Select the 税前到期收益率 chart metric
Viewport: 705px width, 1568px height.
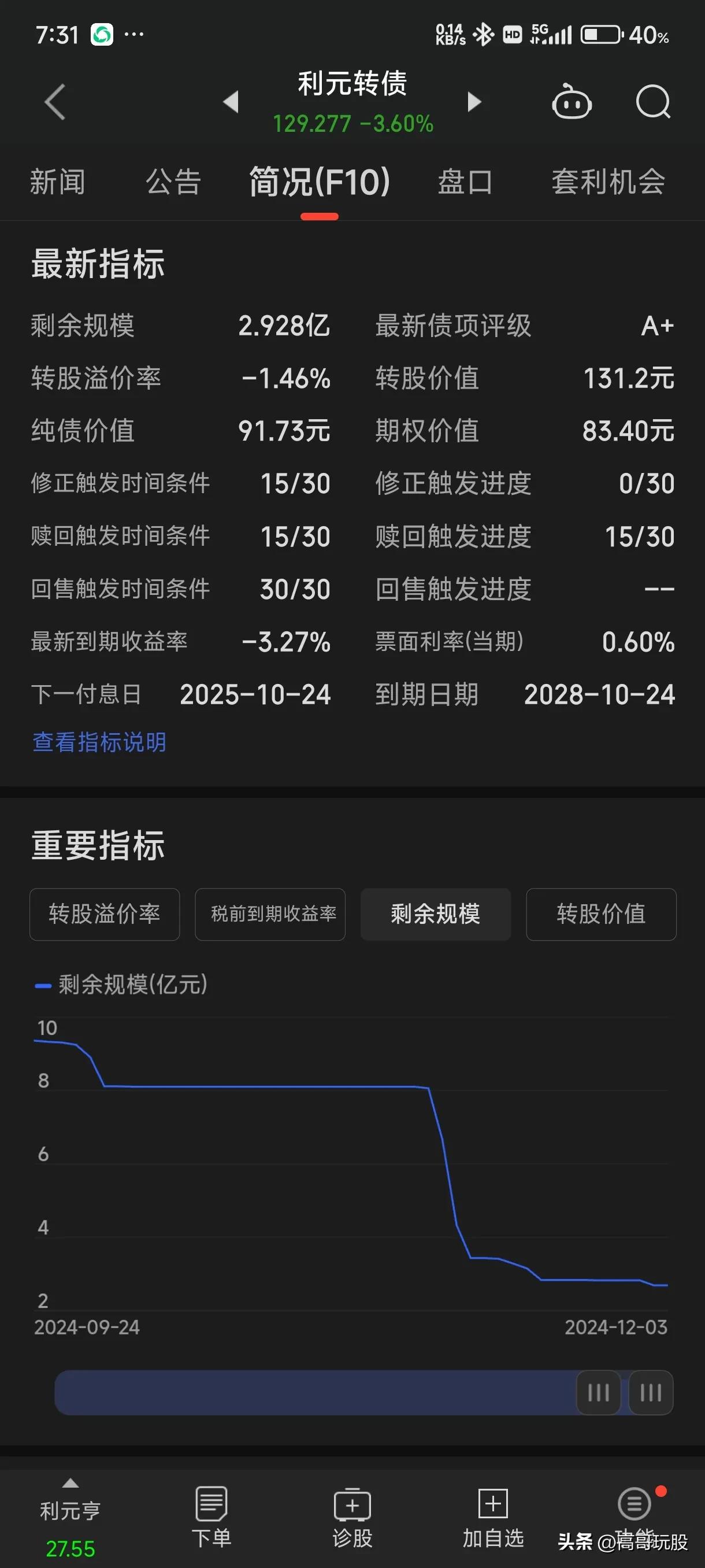tap(269, 914)
